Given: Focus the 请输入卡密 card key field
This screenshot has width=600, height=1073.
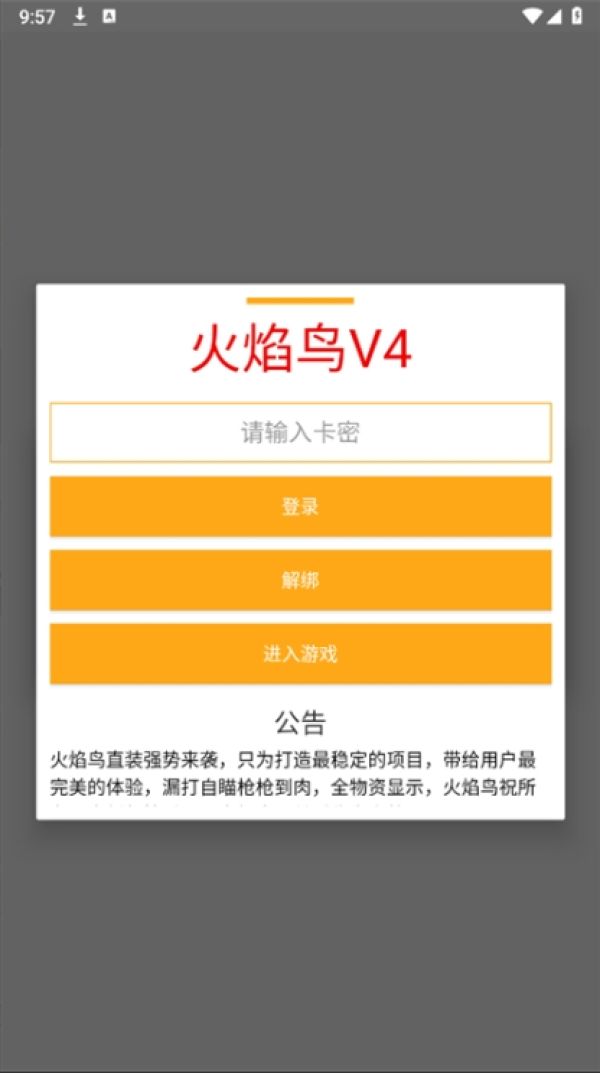Looking at the screenshot, I should pos(300,432).
